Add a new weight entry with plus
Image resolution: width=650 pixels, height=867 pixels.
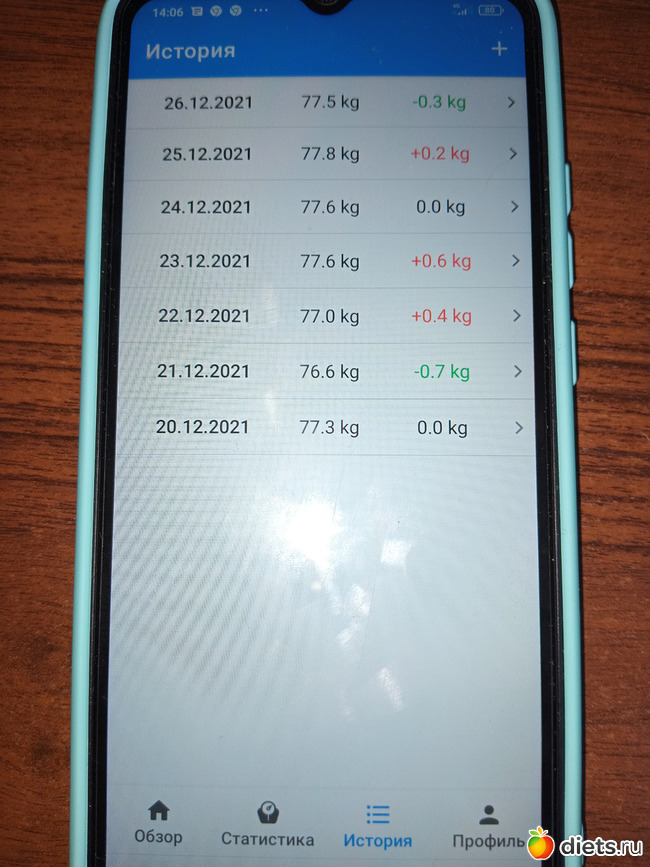[499, 49]
